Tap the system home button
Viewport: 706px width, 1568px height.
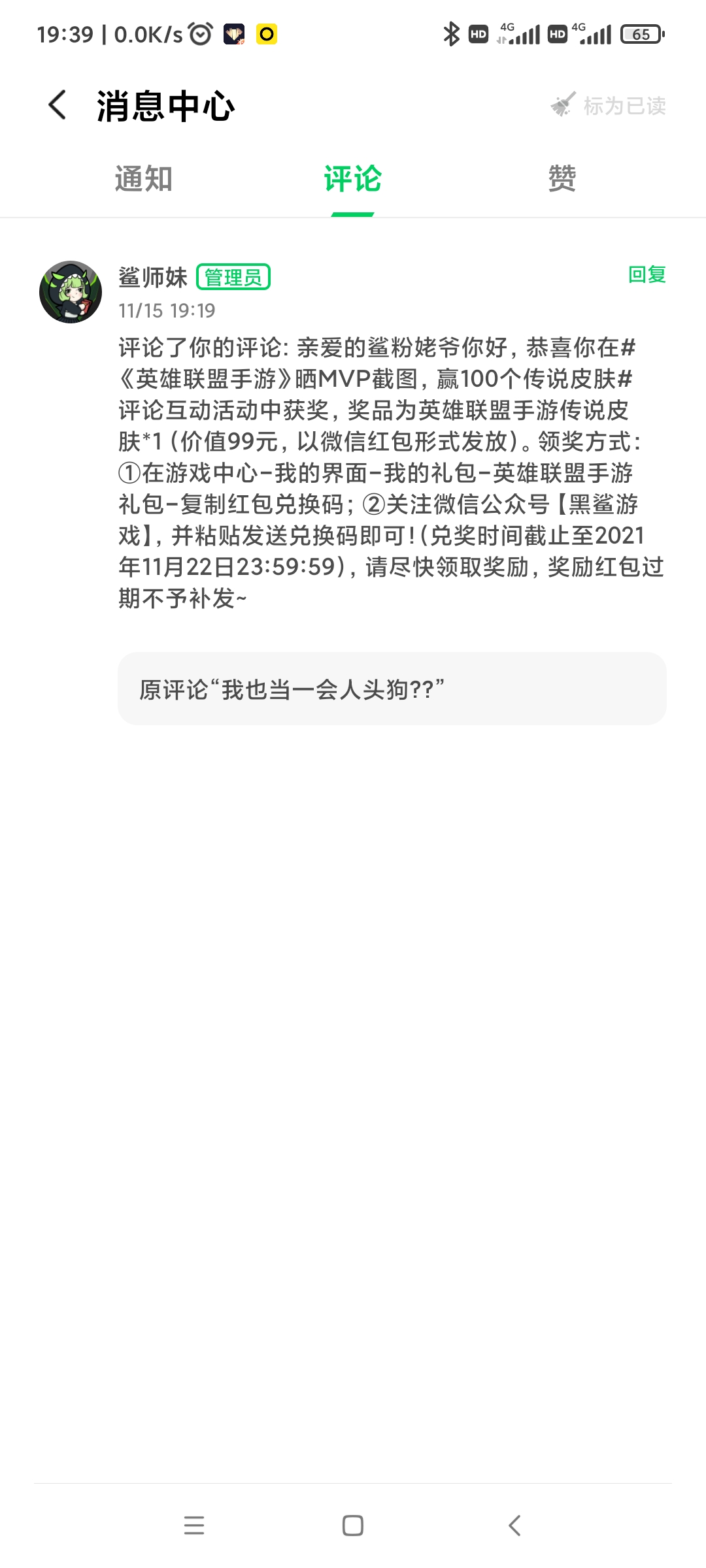tap(353, 1526)
